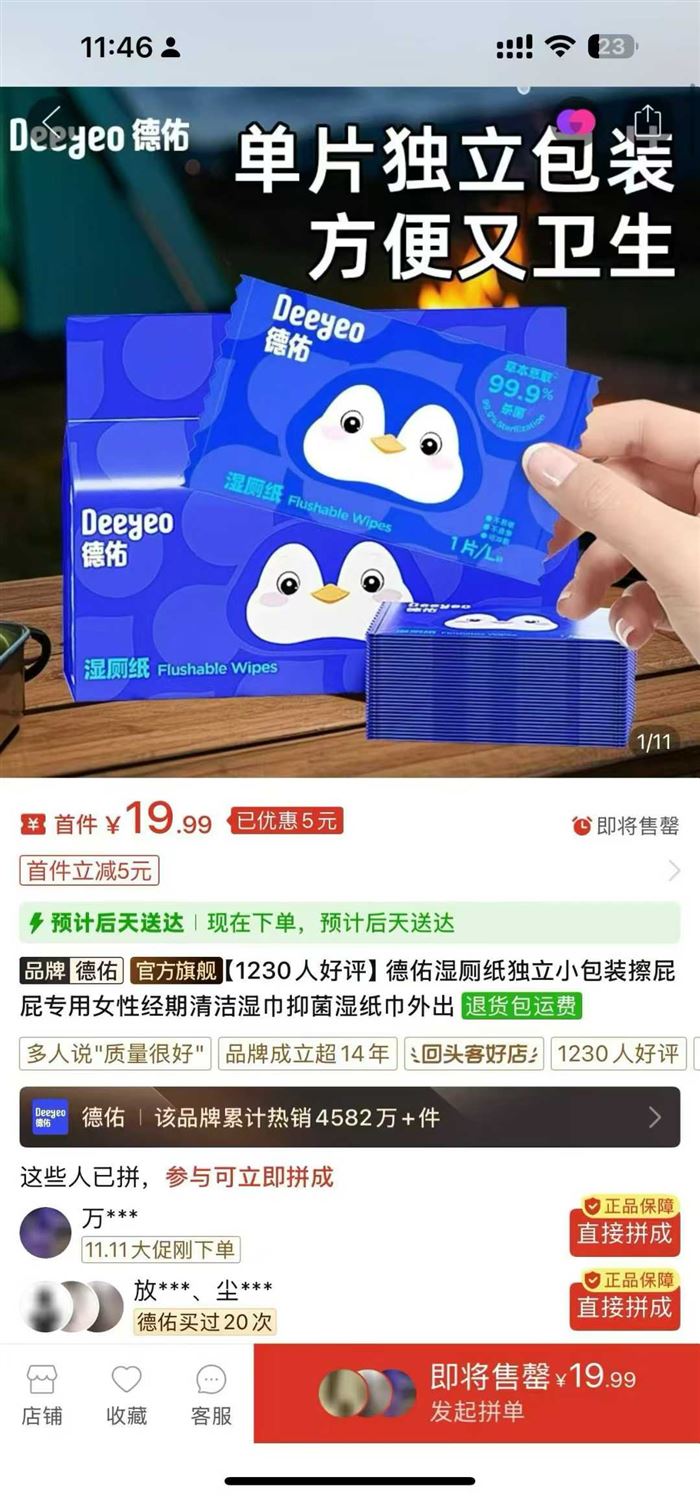Image resolution: width=700 pixels, height=1498 pixels.
Task: Open the 回头客好店 tag
Action: tap(474, 1053)
